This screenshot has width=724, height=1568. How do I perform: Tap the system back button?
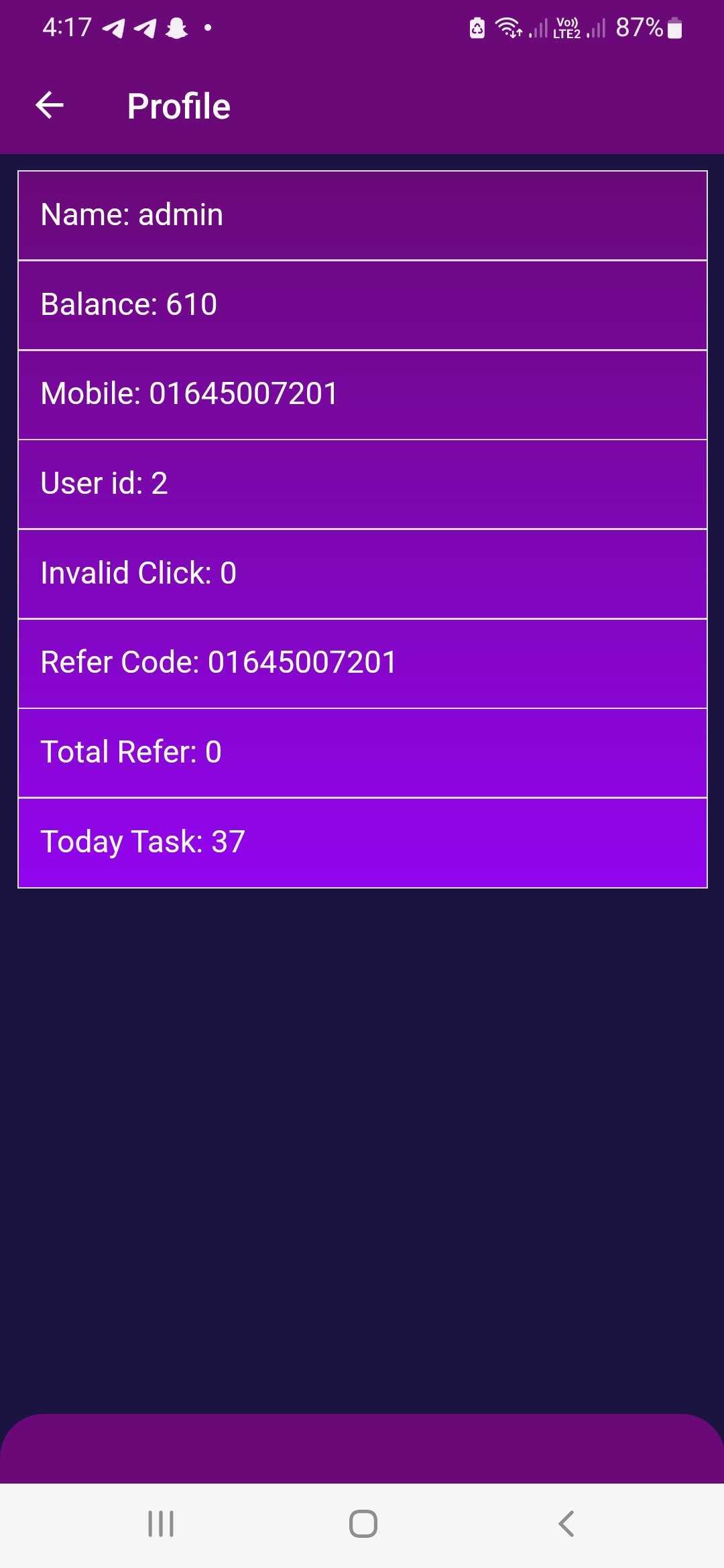(566, 1524)
